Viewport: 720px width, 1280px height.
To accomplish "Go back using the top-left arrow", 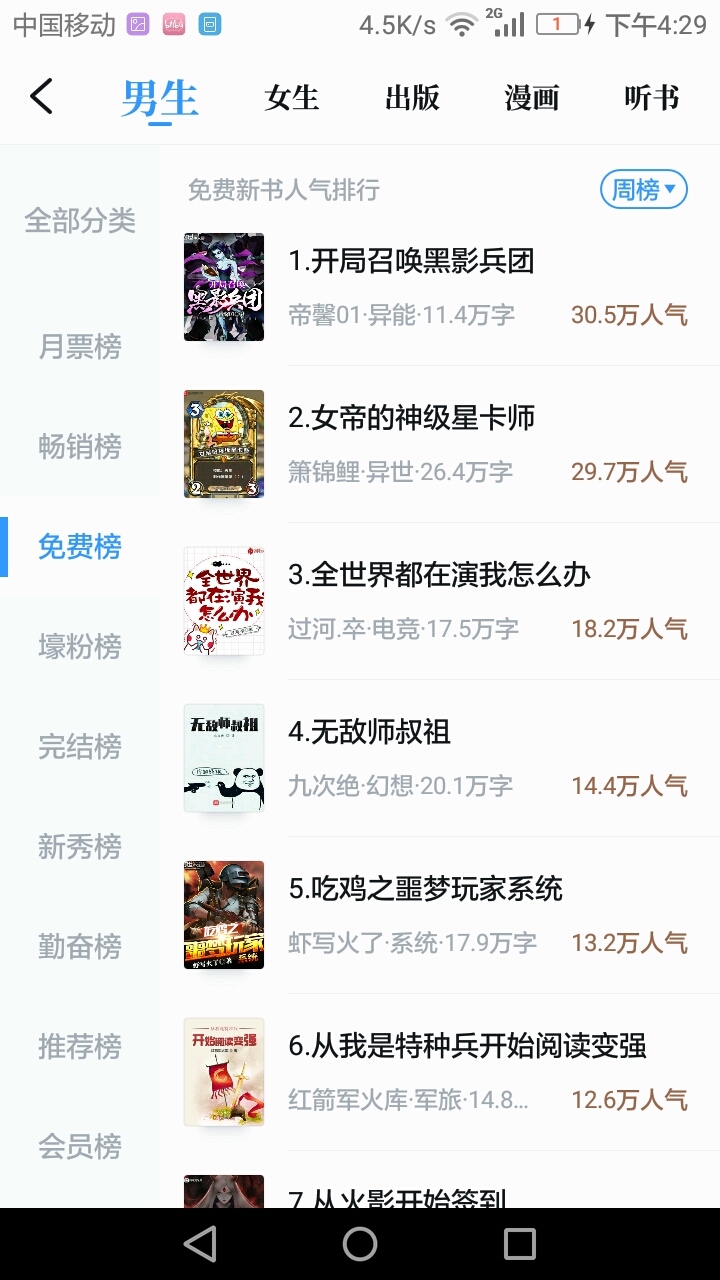I will tap(41, 97).
